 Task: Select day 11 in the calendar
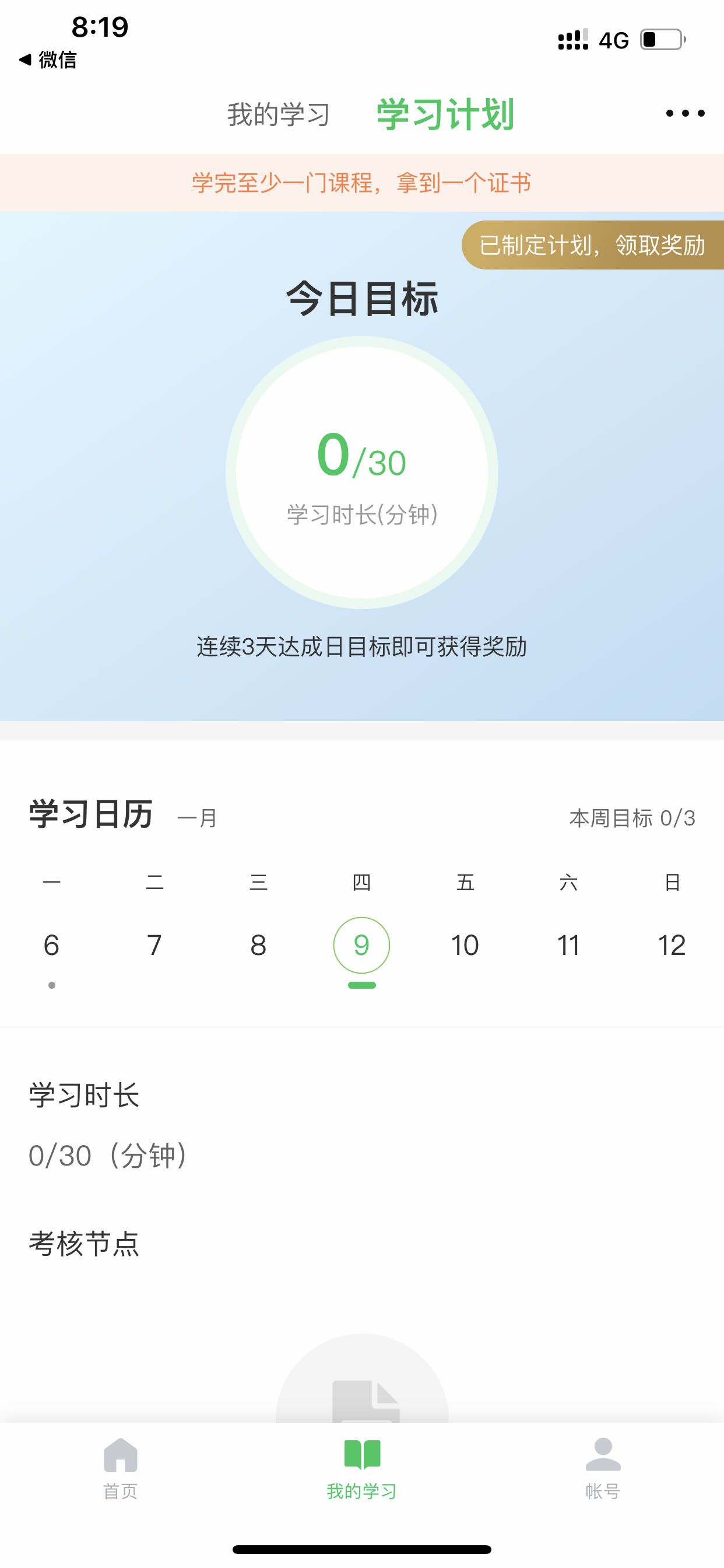click(x=568, y=946)
